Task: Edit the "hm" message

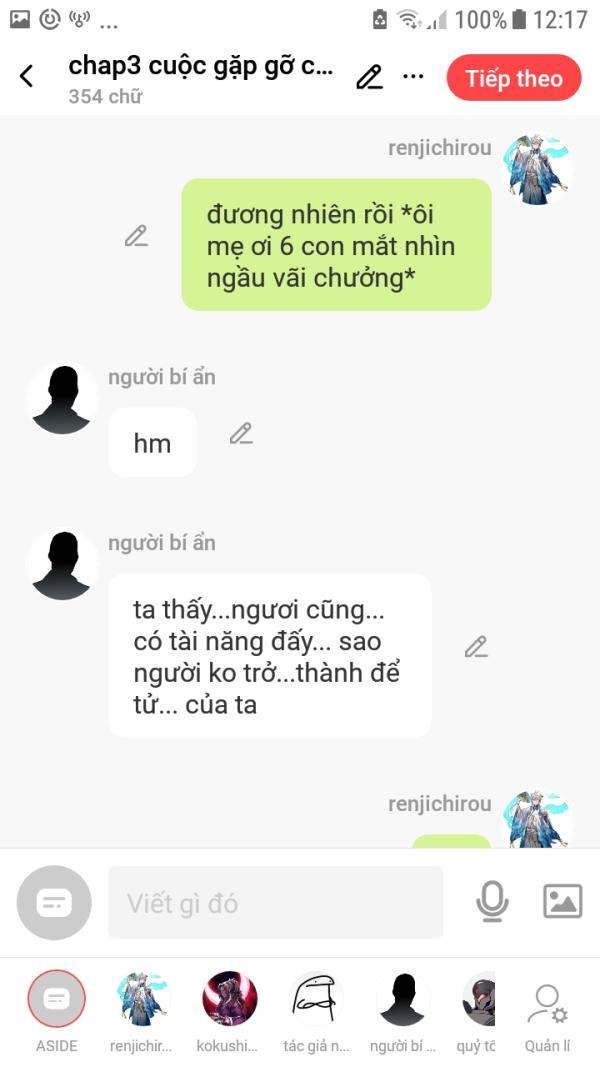Action: tap(241, 433)
